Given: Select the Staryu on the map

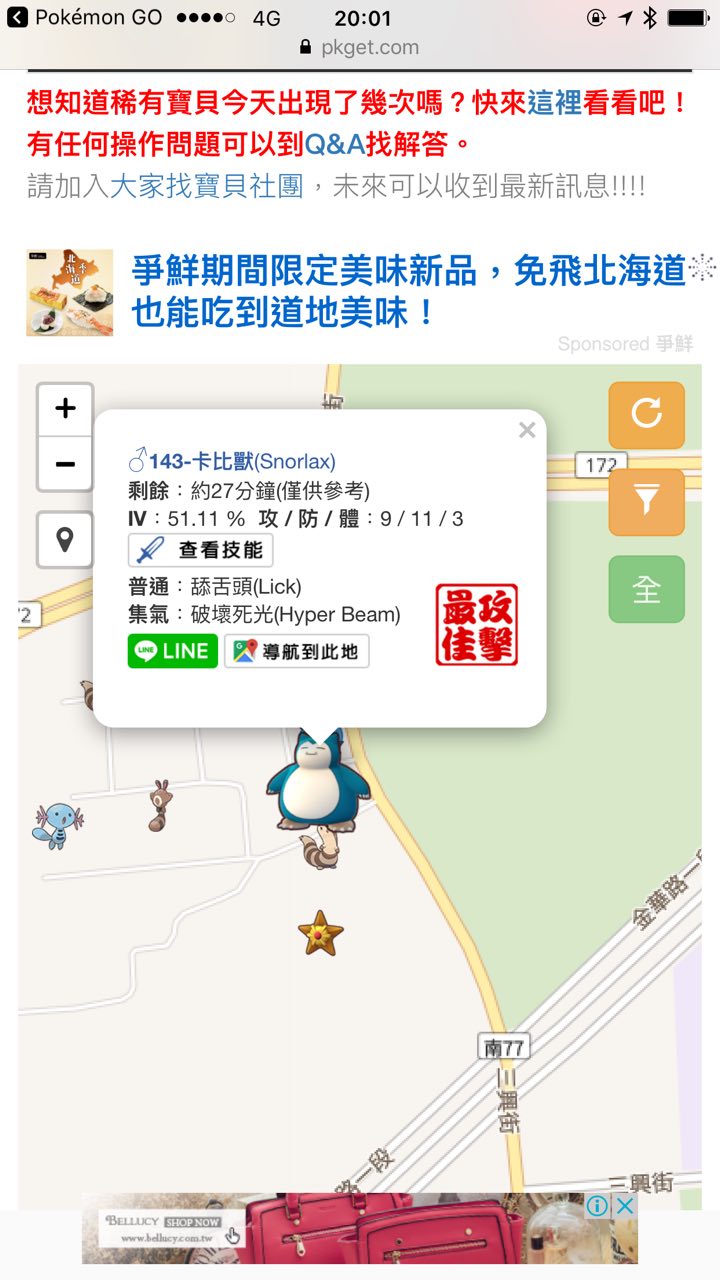Looking at the screenshot, I should (x=321, y=933).
